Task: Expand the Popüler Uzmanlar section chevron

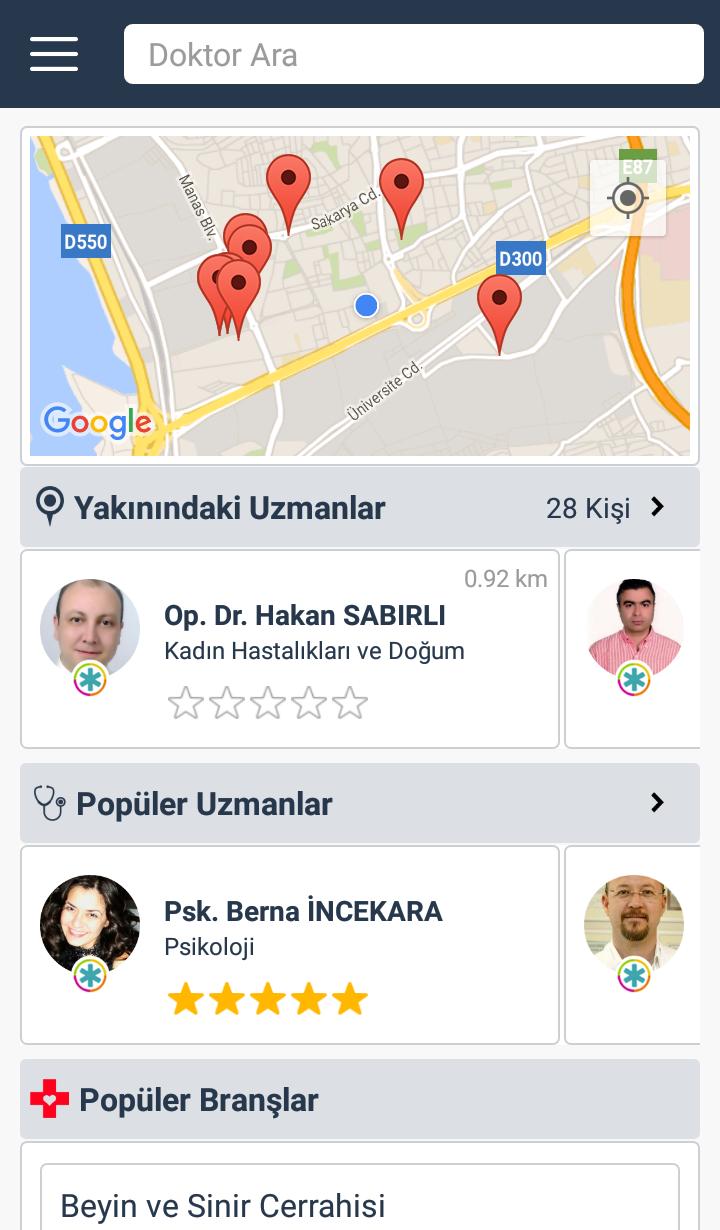Action: coord(657,802)
